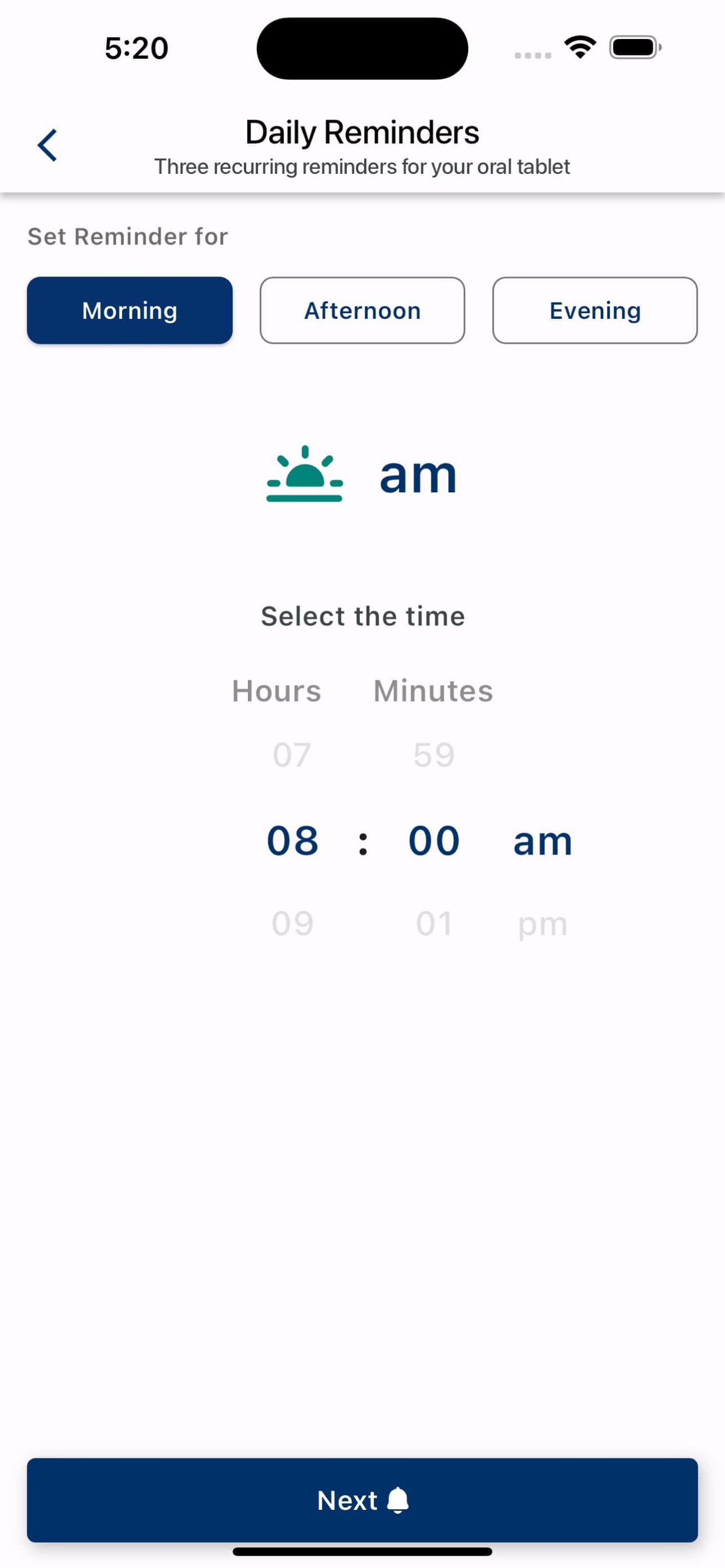Image resolution: width=725 pixels, height=1568 pixels.
Task: Select the Morning reminder tab
Action: 130,310
